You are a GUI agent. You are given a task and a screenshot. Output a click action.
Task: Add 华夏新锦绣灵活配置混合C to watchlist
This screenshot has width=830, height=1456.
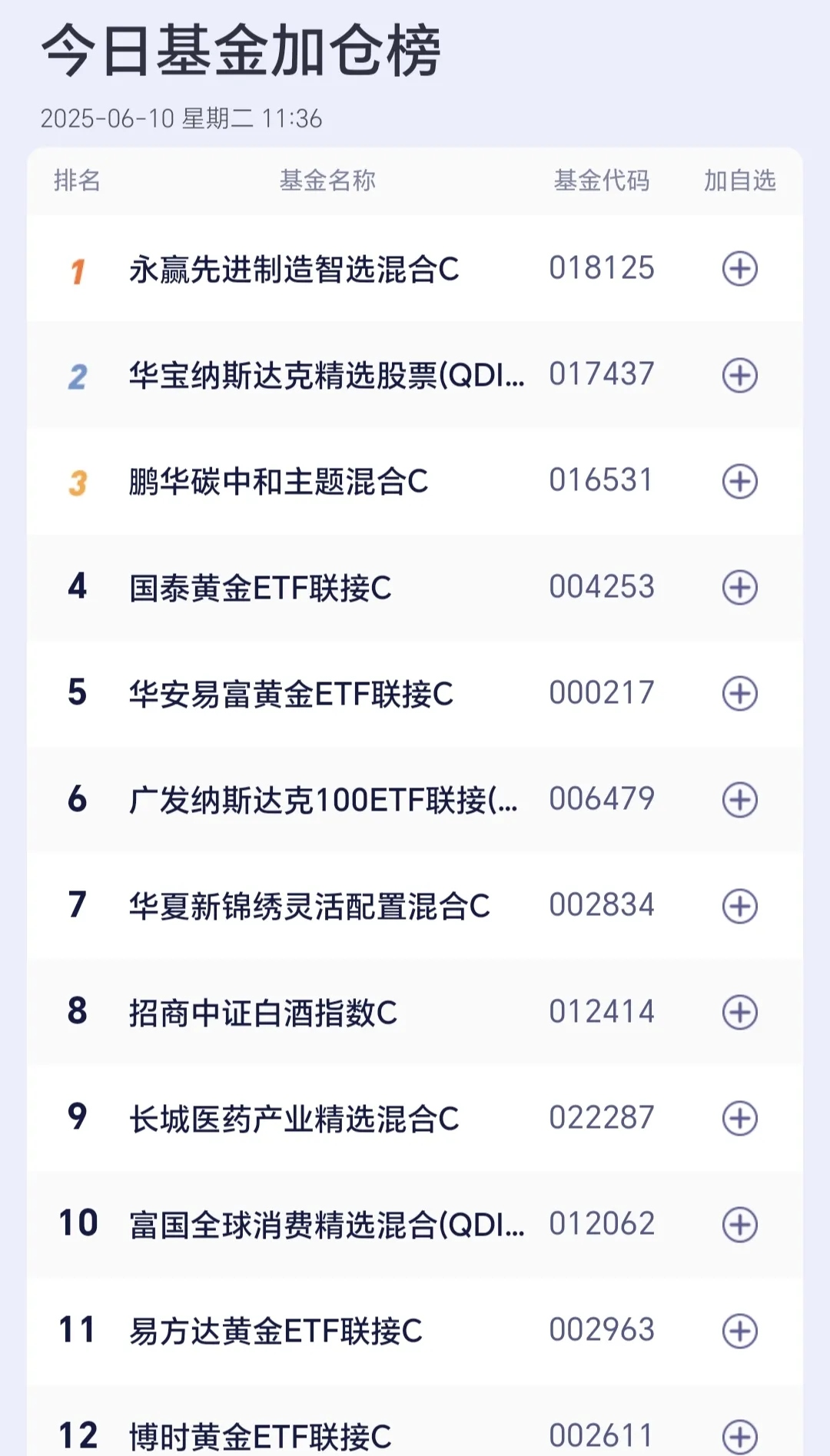tap(740, 904)
